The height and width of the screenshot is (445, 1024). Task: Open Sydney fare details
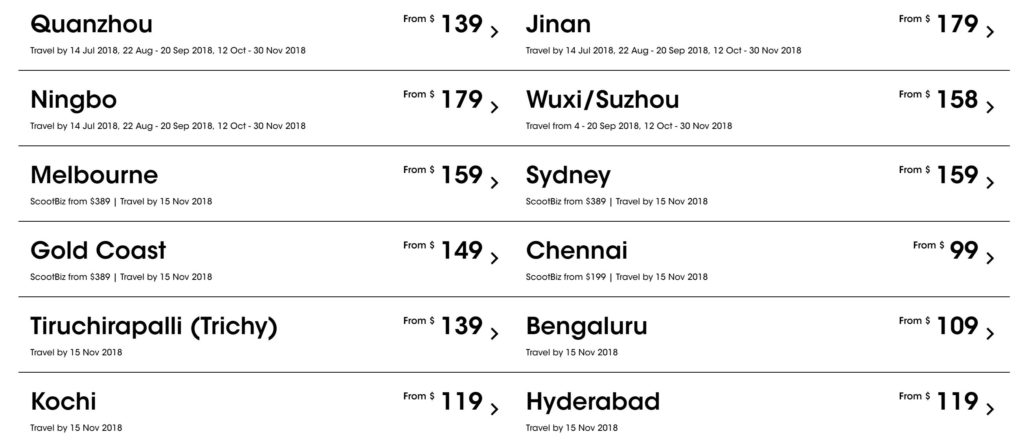760,184
